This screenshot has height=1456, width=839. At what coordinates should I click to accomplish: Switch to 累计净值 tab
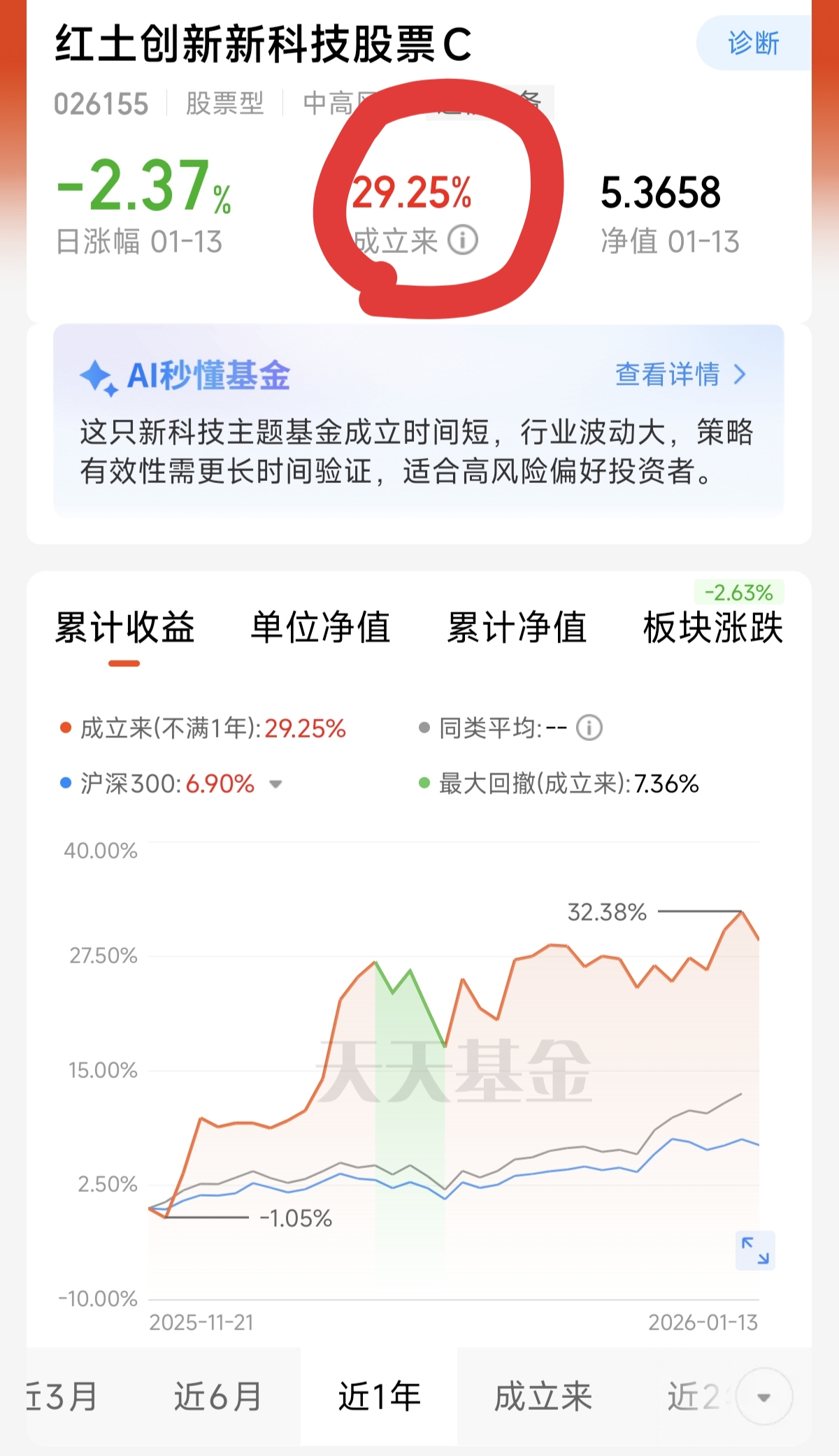[517, 627]
